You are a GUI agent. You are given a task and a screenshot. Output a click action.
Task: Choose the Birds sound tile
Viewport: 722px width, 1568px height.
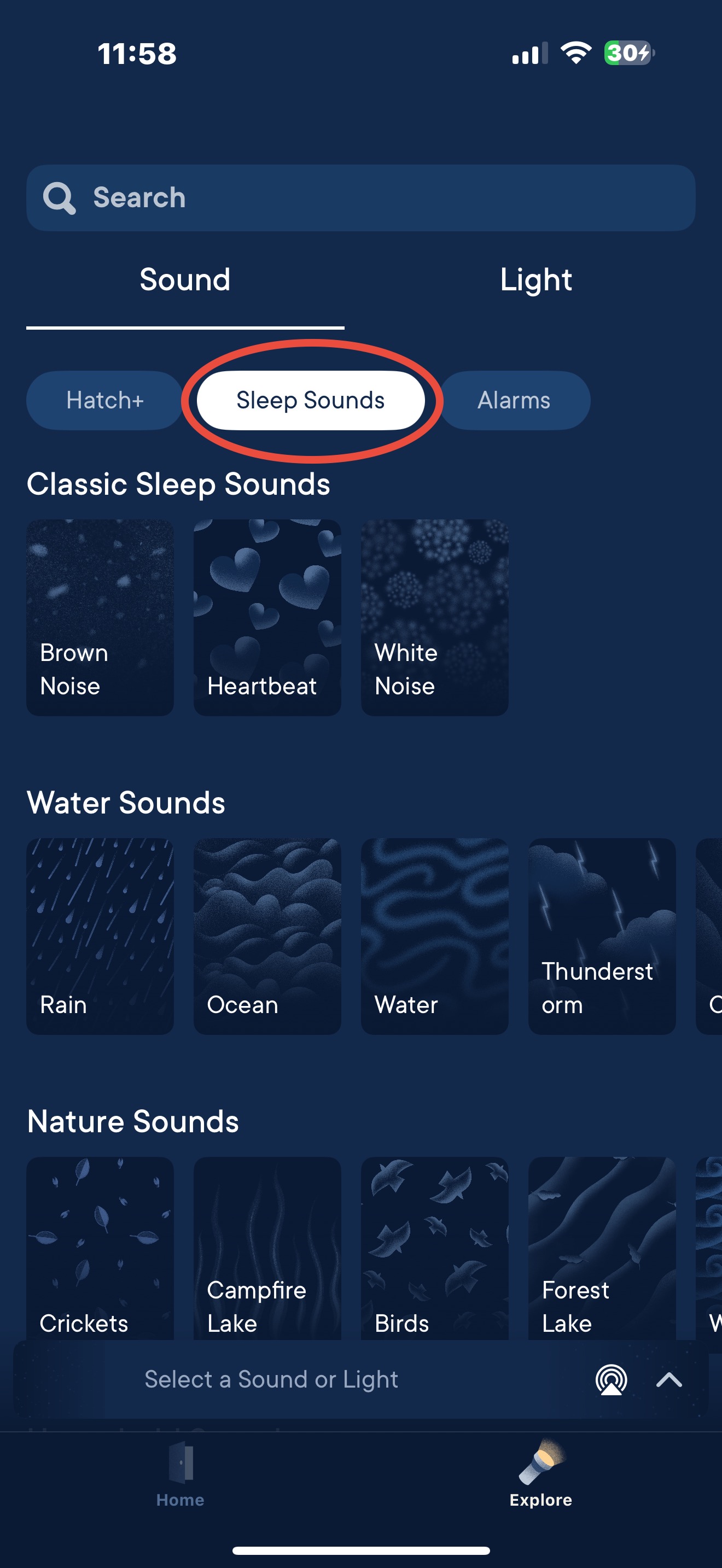435,1248
